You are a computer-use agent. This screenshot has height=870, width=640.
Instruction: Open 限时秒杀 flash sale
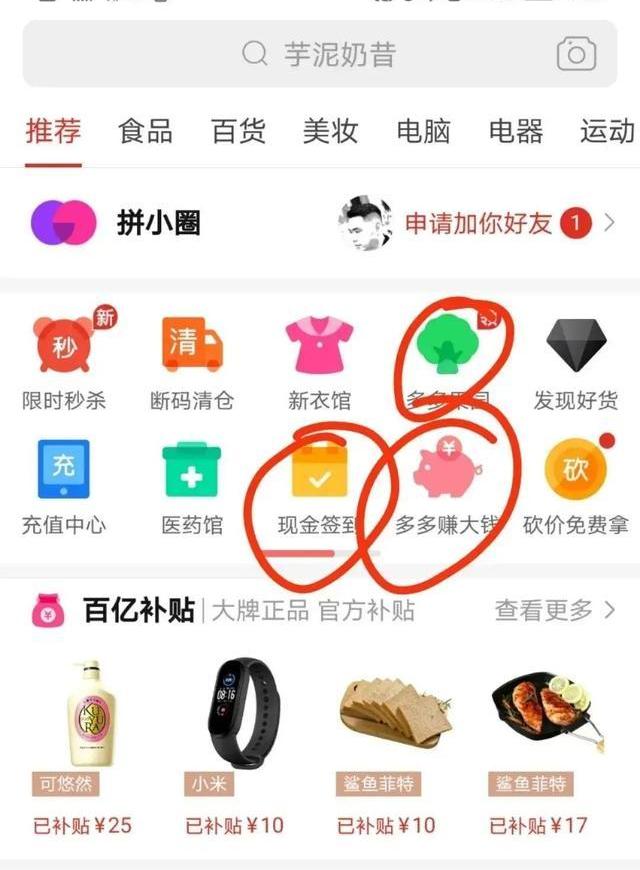(64, 360)
